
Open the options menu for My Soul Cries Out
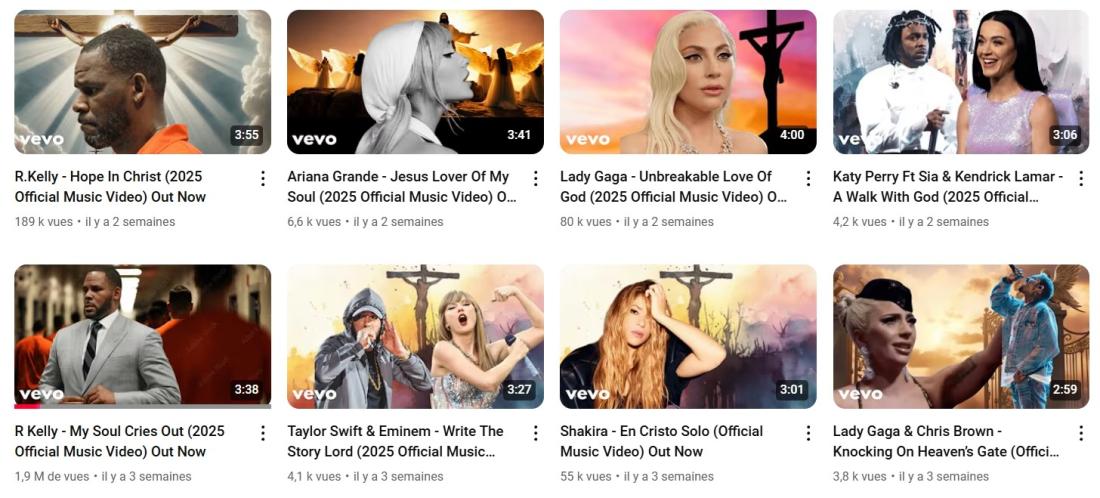click(x=263, y=433)
